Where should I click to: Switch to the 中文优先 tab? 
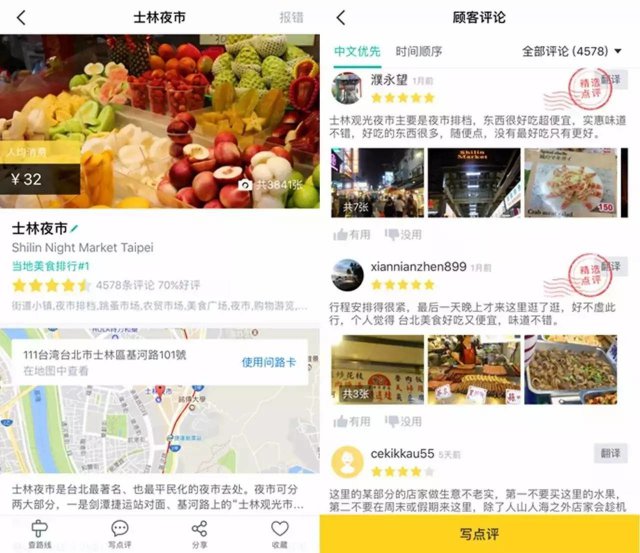pos(357,51)
